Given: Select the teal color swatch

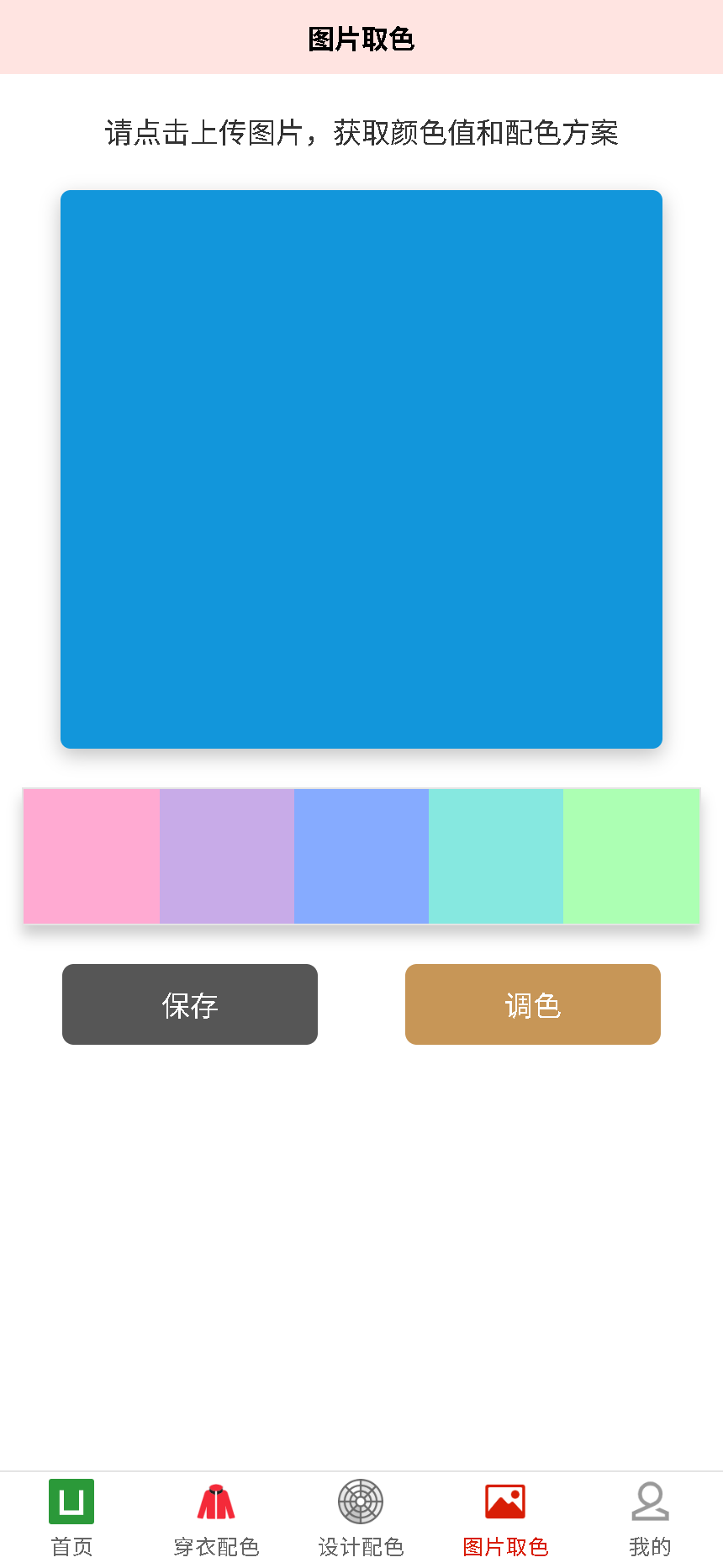Looking at the screenshot, I should [x=496, y=856].
